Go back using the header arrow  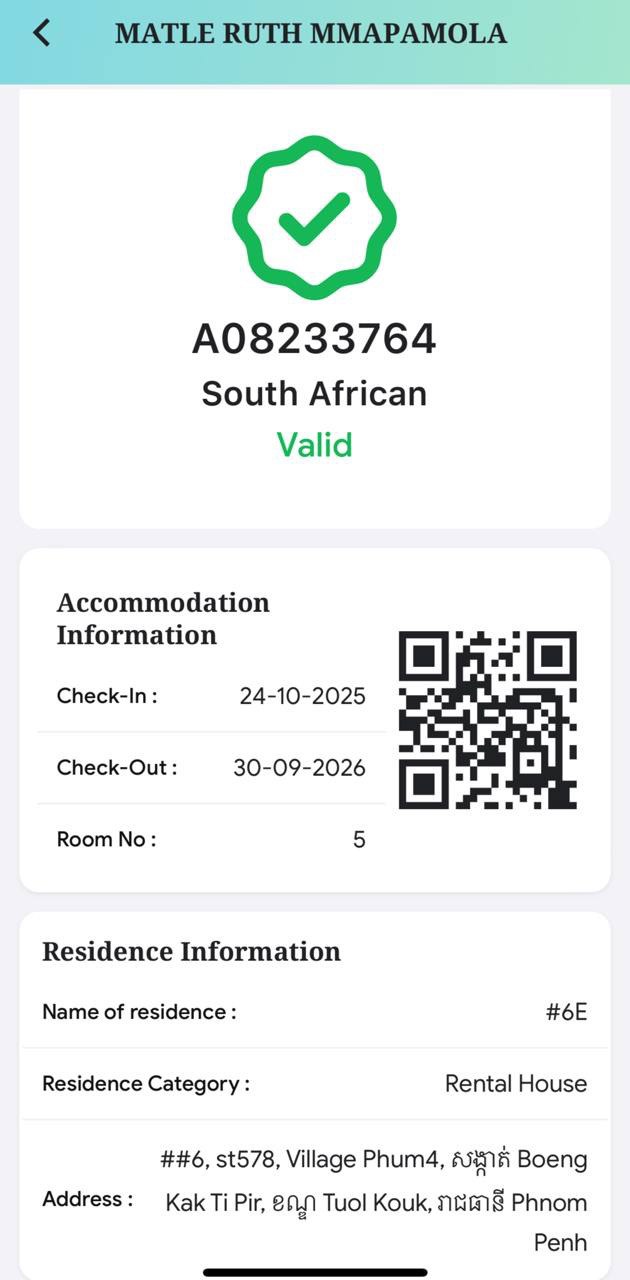point(41,33)
